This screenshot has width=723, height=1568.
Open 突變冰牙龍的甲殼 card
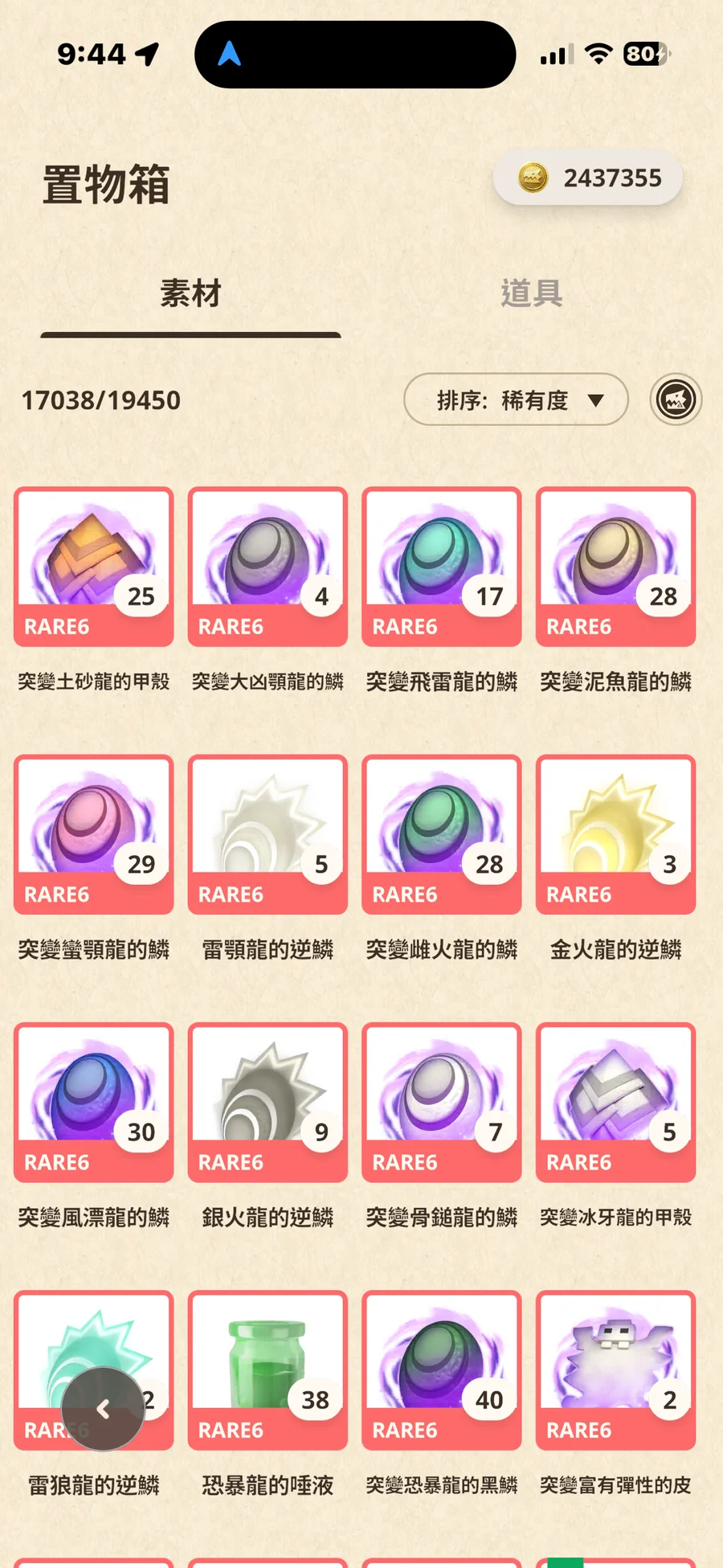[x=615, y=1102]
